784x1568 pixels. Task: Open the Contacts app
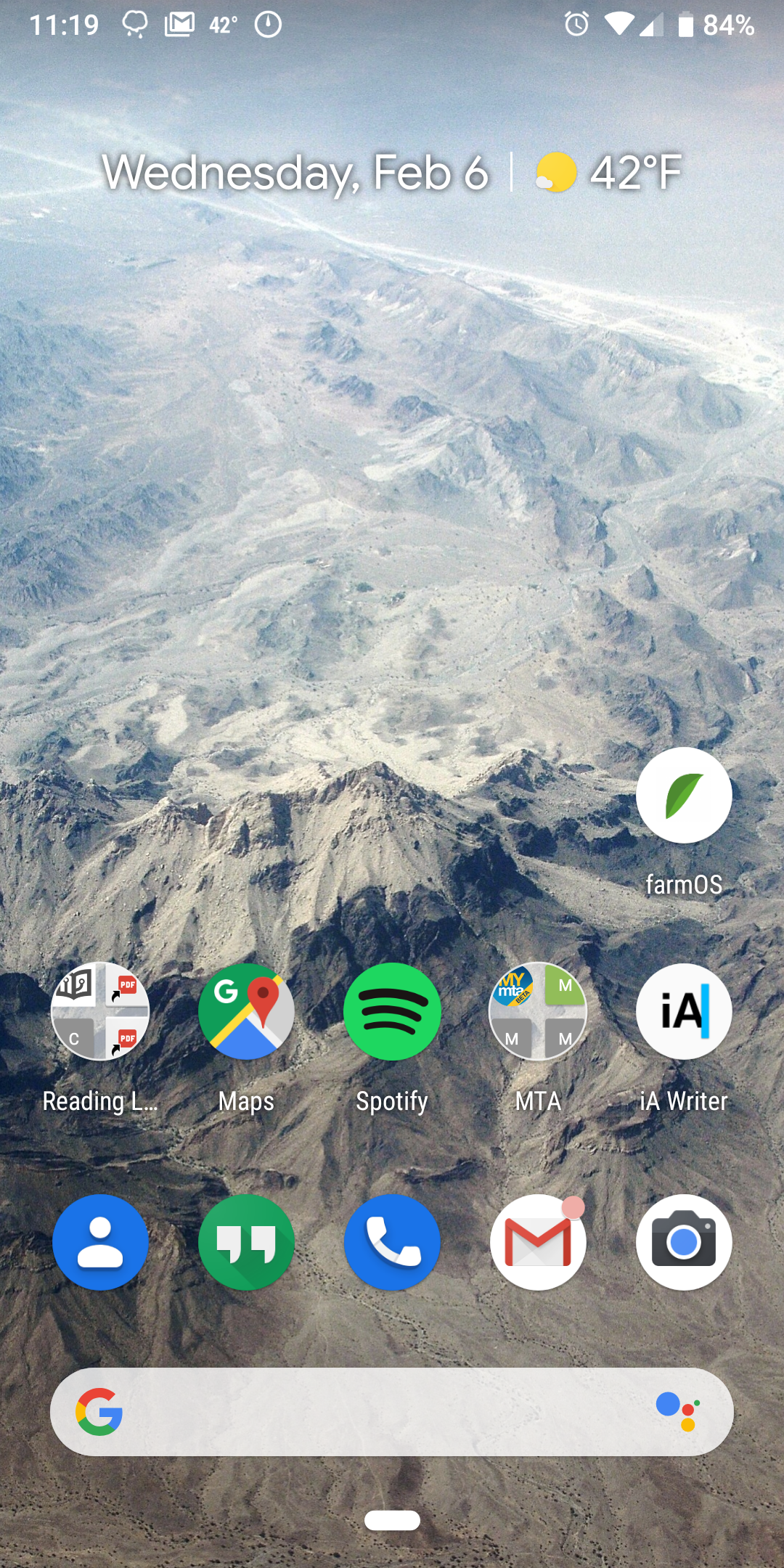point(100,1242)
